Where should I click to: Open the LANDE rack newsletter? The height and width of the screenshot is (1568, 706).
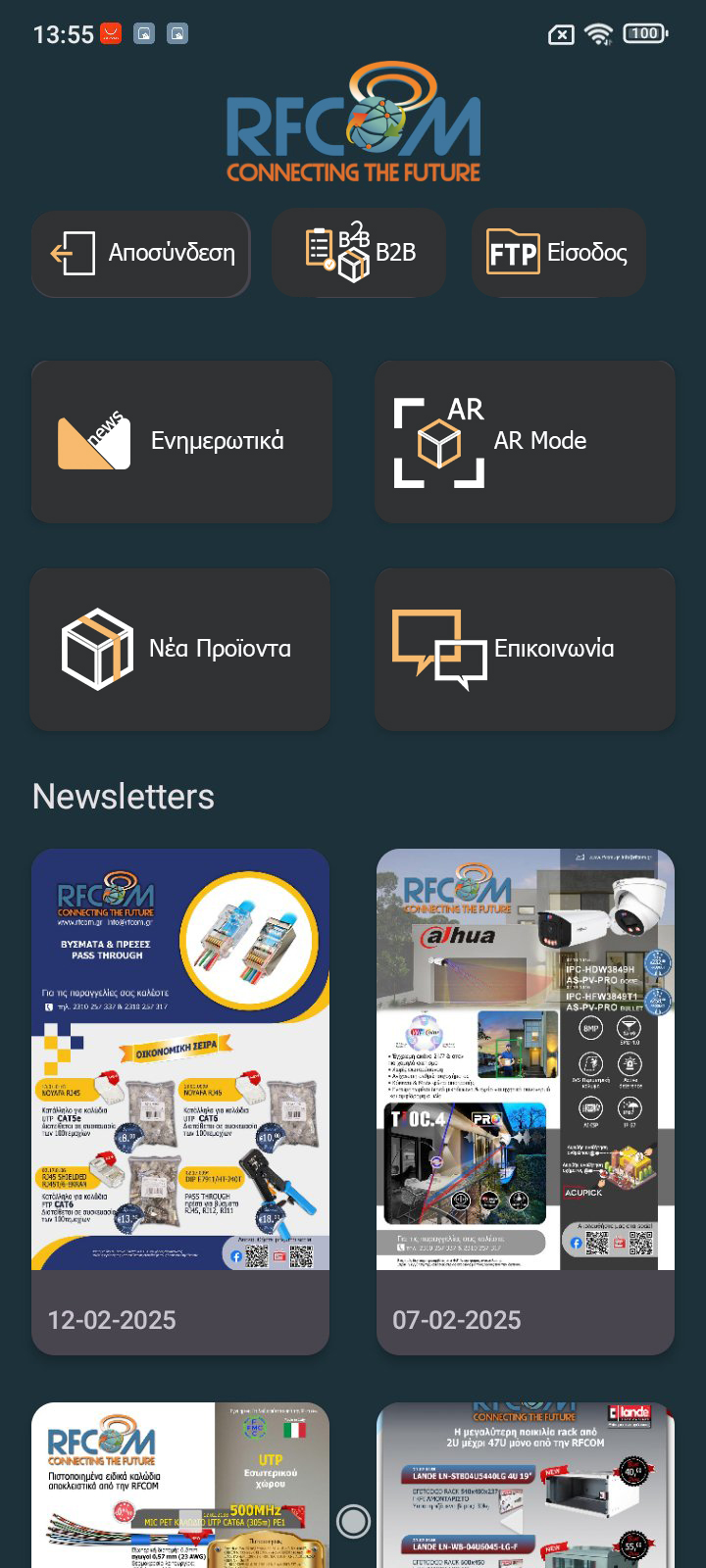[526, 1485]
